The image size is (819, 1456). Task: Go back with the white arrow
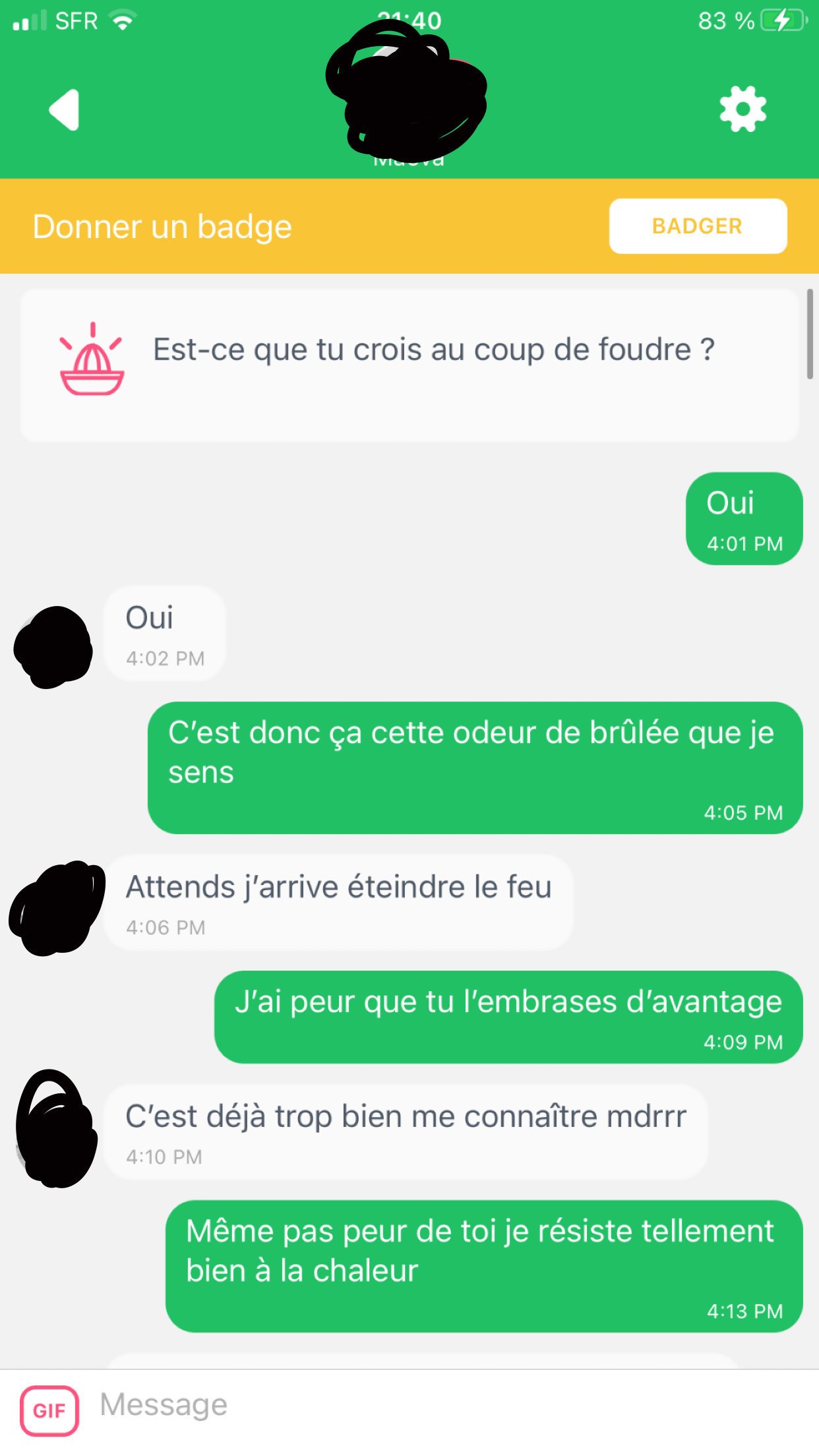click(65, 109)
